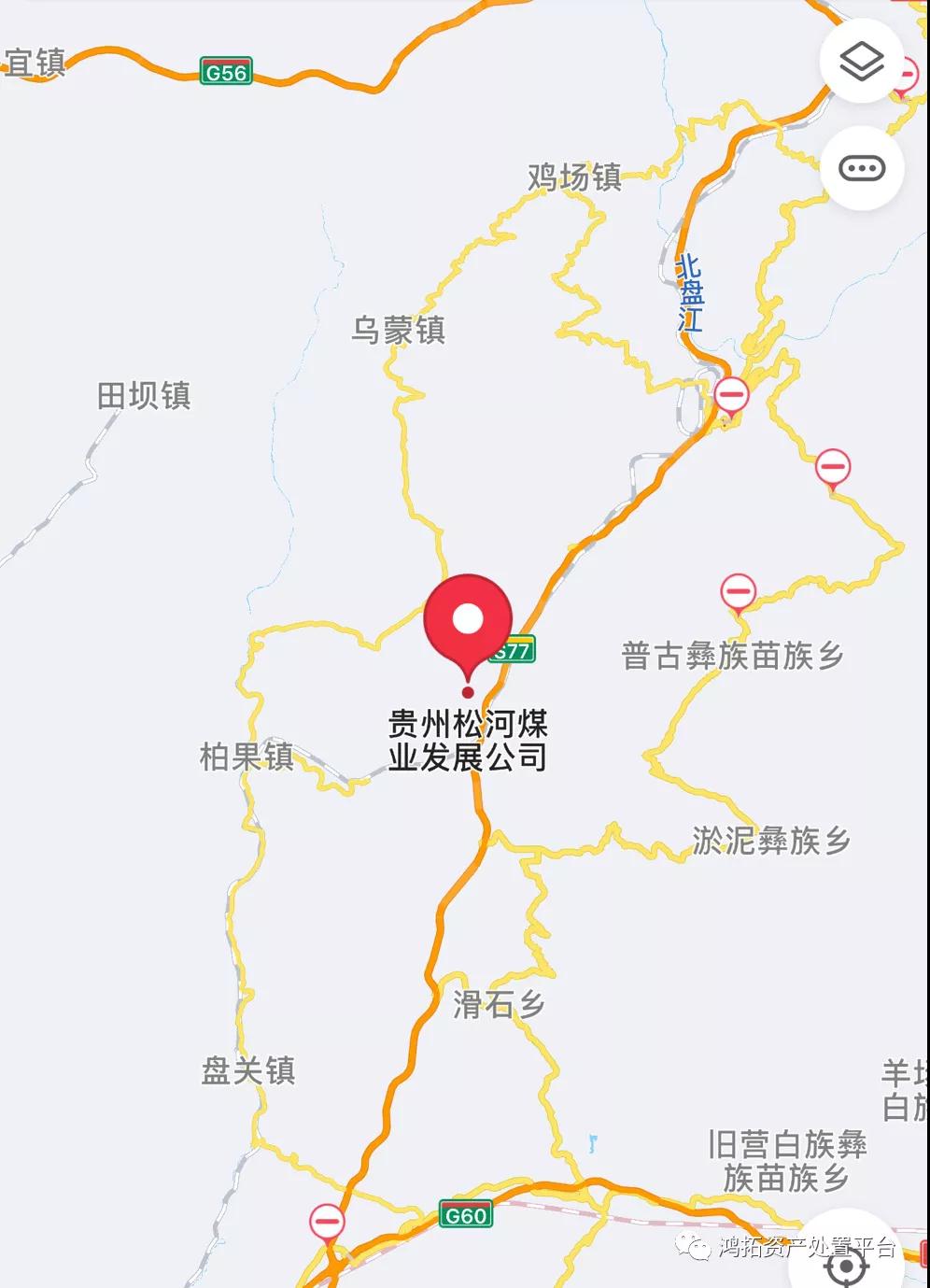Open the more options button
The image size is (930, 1288).
tap(861, 169)
